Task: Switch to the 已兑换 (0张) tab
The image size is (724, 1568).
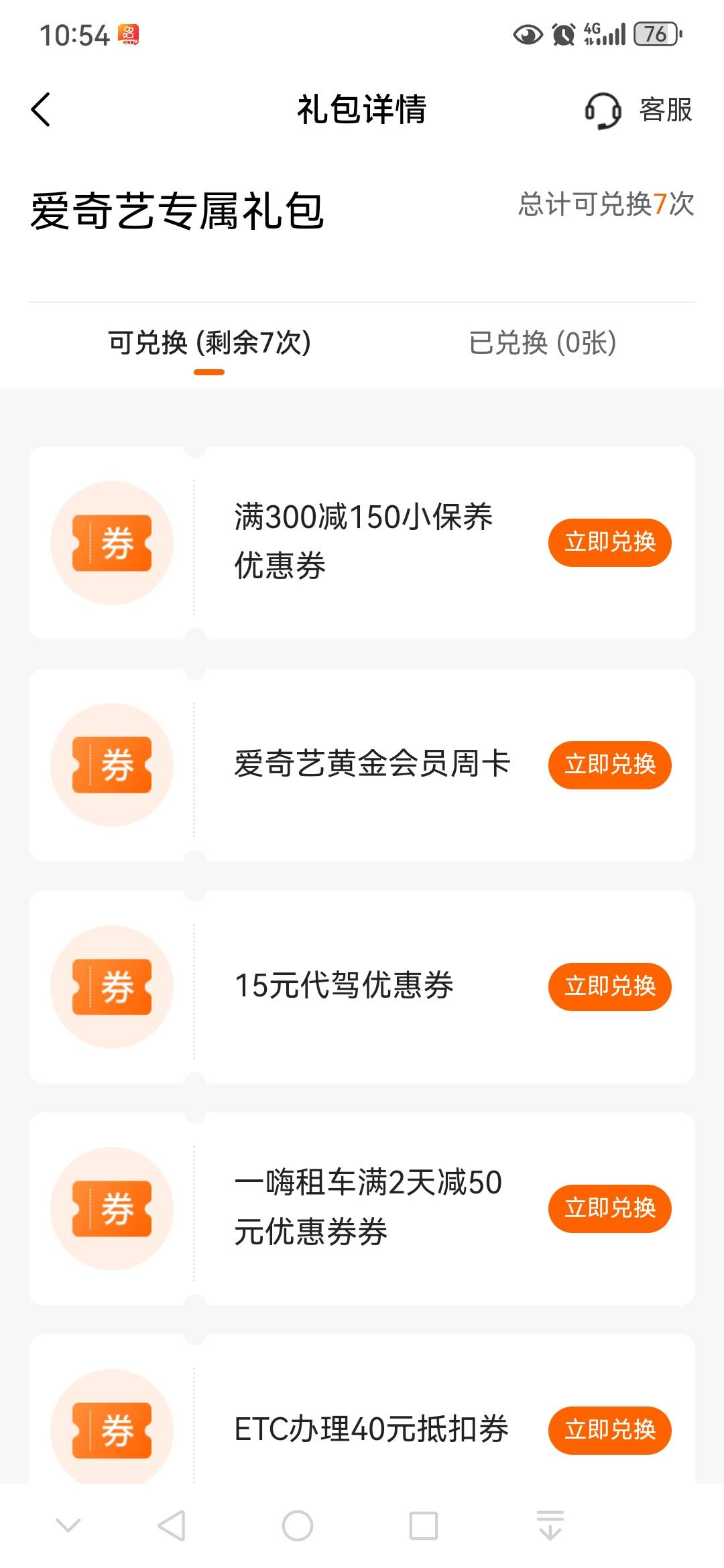Action: coord(542,342)
